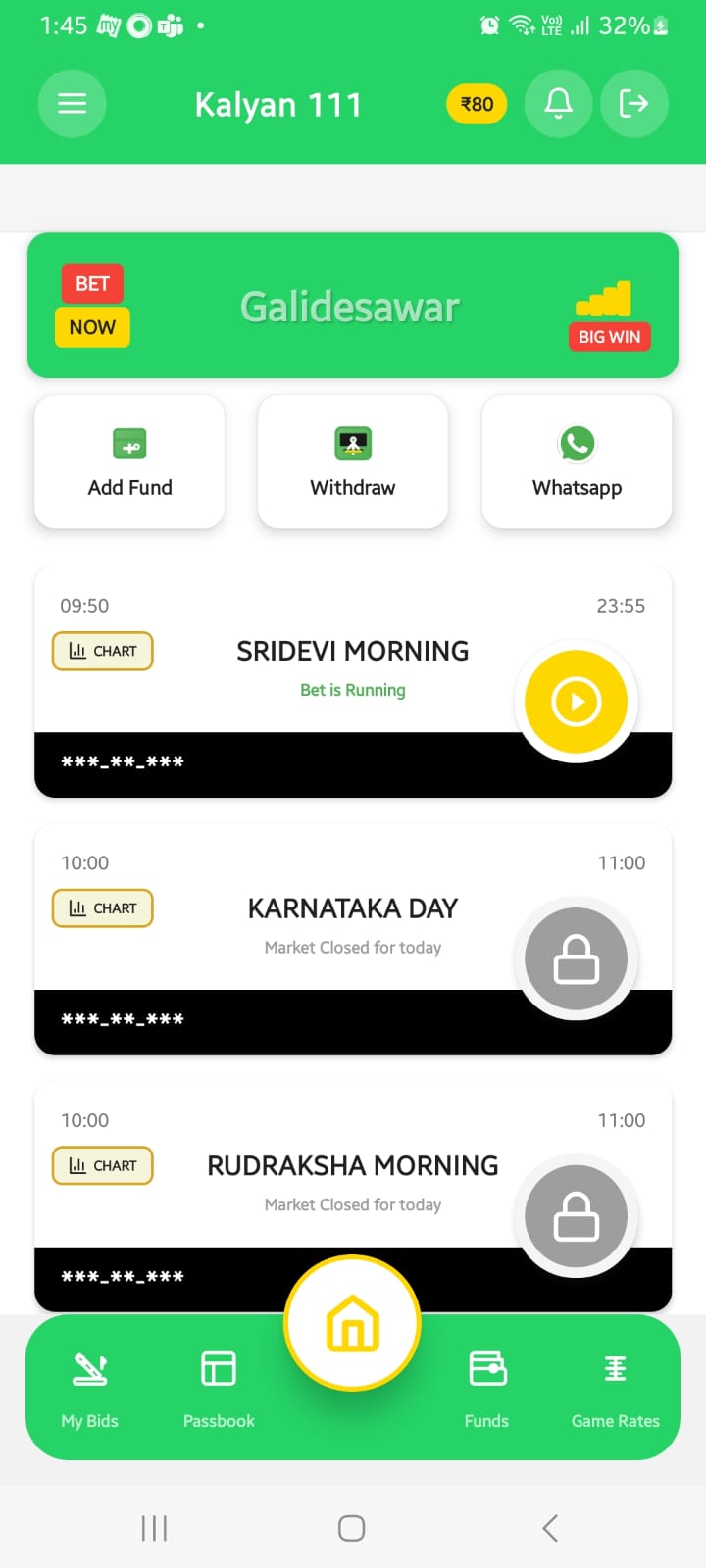Viewport: 706px width, 1568px height.
Task: Open the hamburger menu
Action: tap(72, 103)
